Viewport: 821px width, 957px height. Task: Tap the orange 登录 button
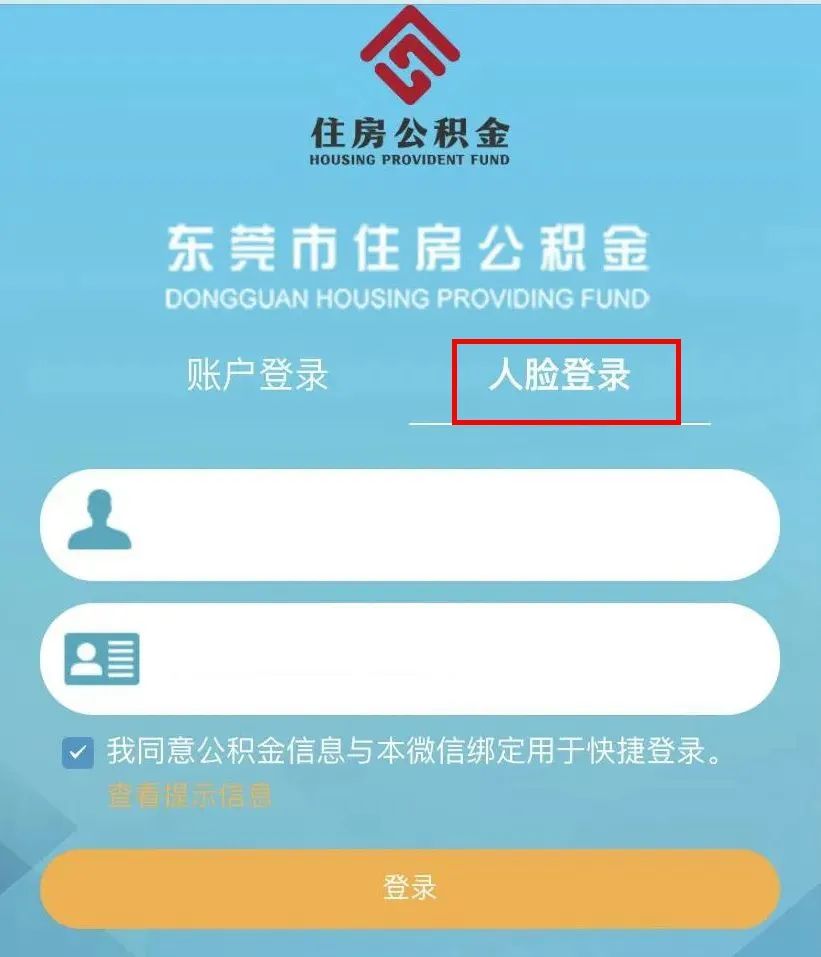tap(409, 887)
